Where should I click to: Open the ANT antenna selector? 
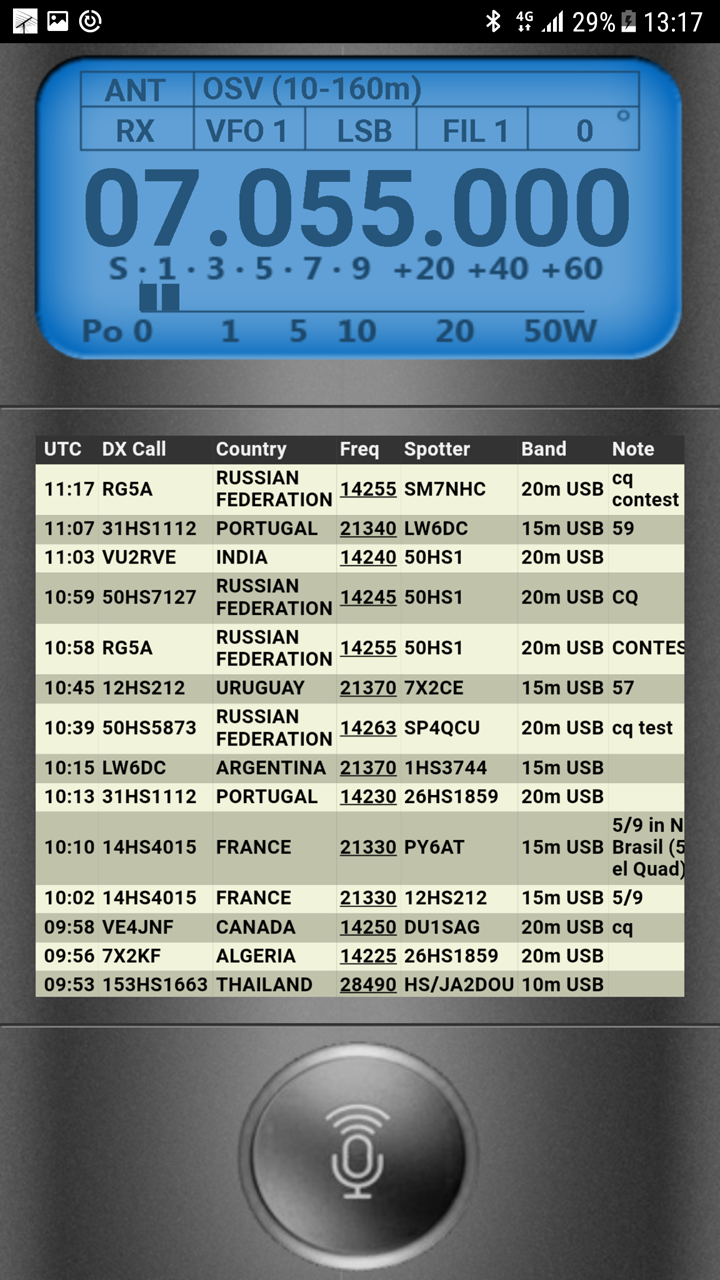(136, 90)
